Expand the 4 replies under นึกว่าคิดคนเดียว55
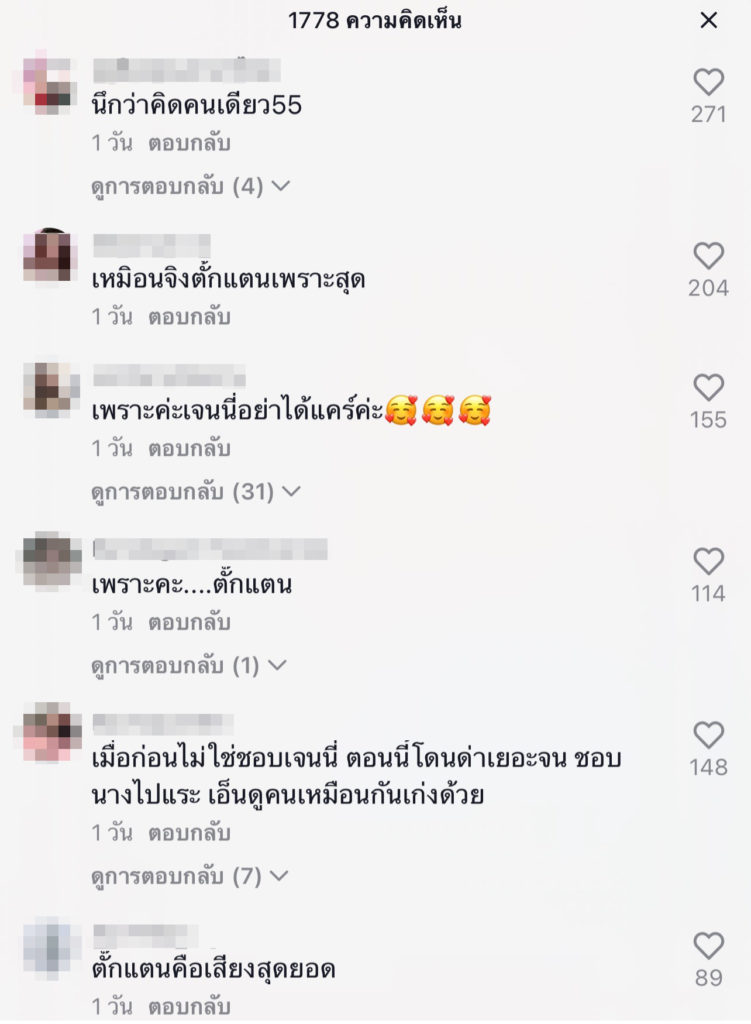This screenshot has height=1024, width=751. click(190, 186)
